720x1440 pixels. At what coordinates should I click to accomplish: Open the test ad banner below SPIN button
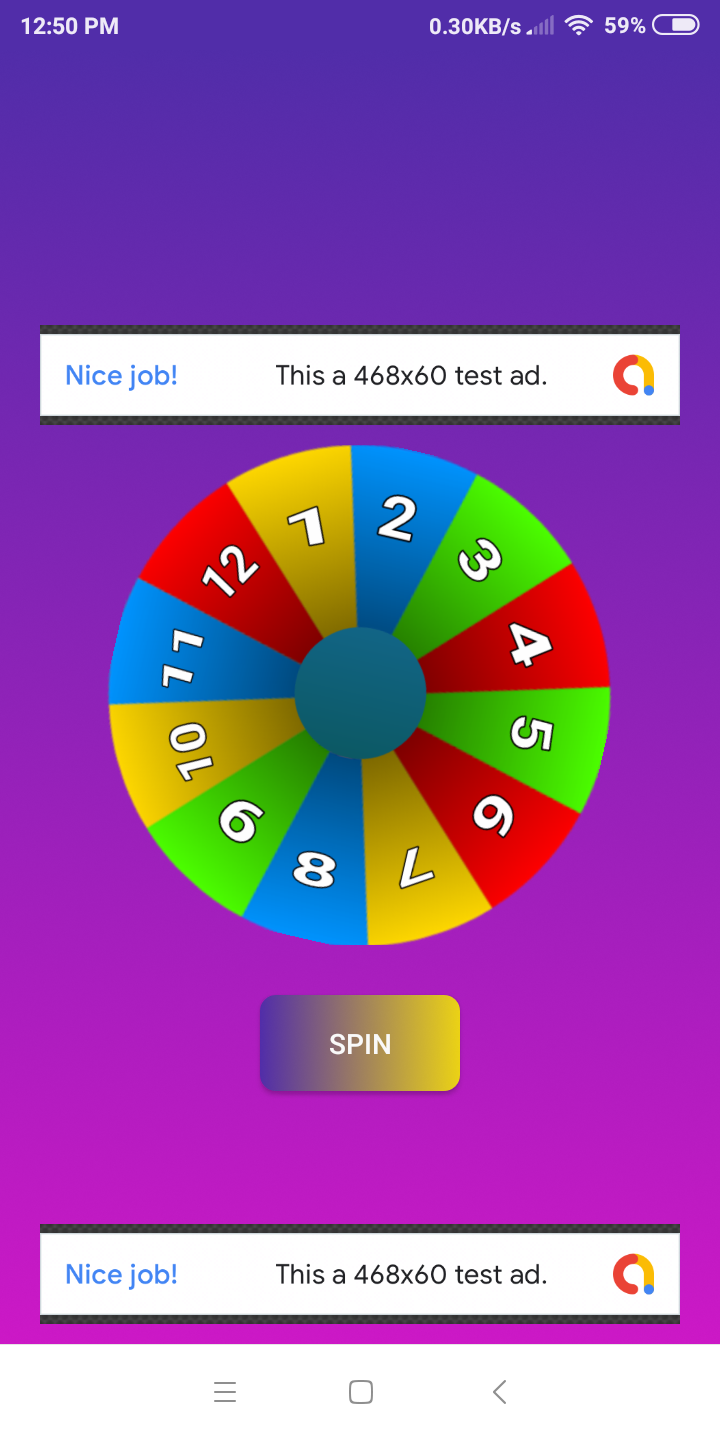(360, 1274)
